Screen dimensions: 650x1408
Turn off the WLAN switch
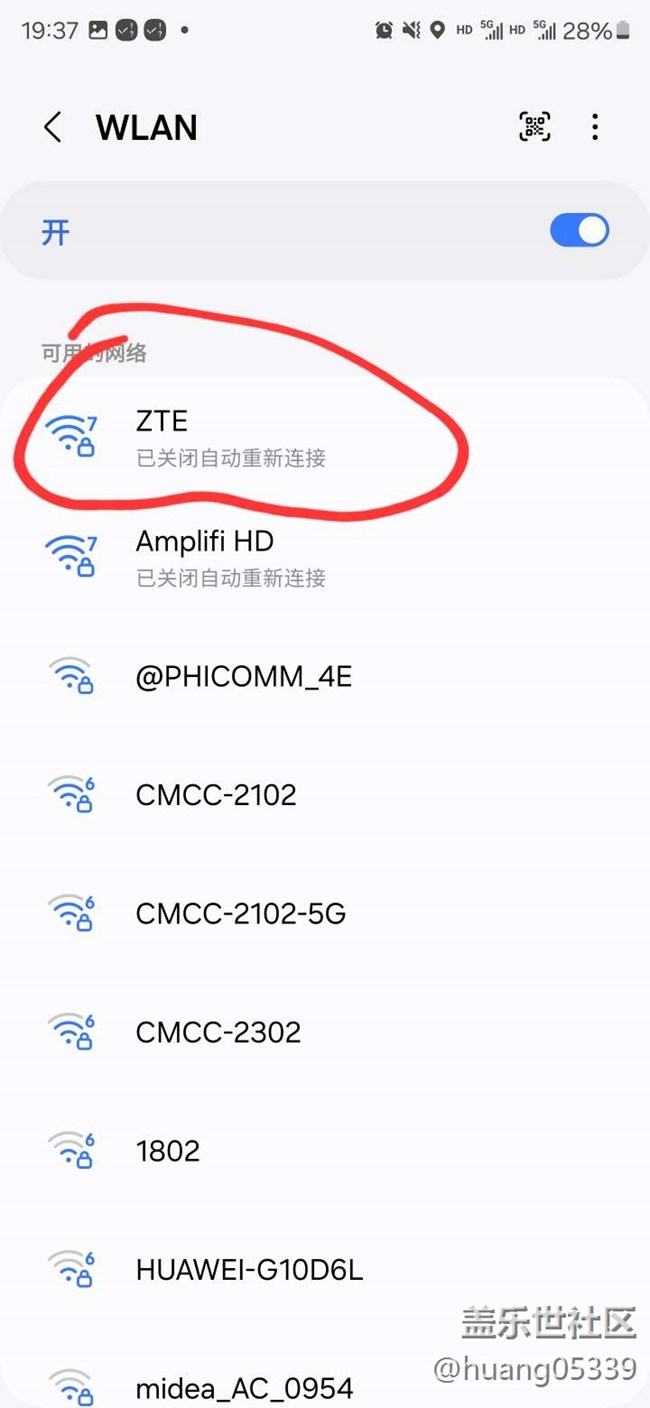tap(579, 231)
